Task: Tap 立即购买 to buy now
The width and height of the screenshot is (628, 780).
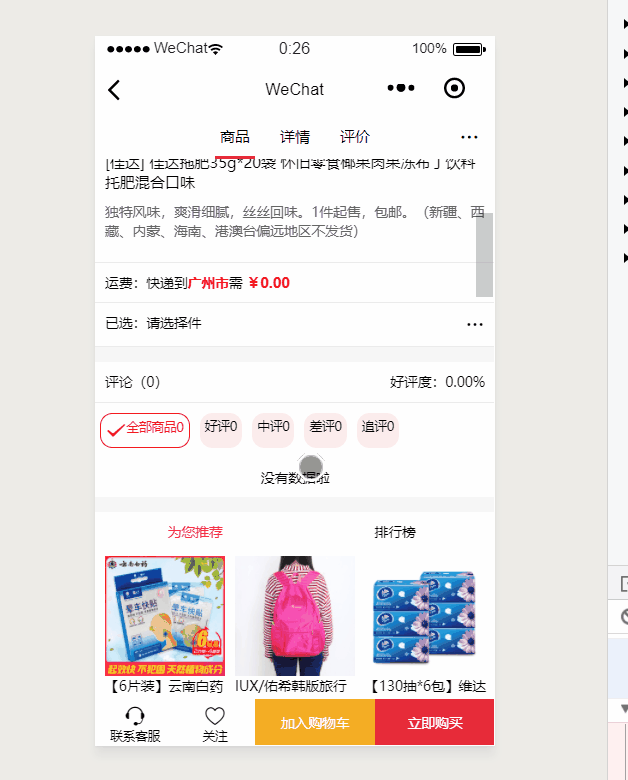Action: click(x=435, y=723)
